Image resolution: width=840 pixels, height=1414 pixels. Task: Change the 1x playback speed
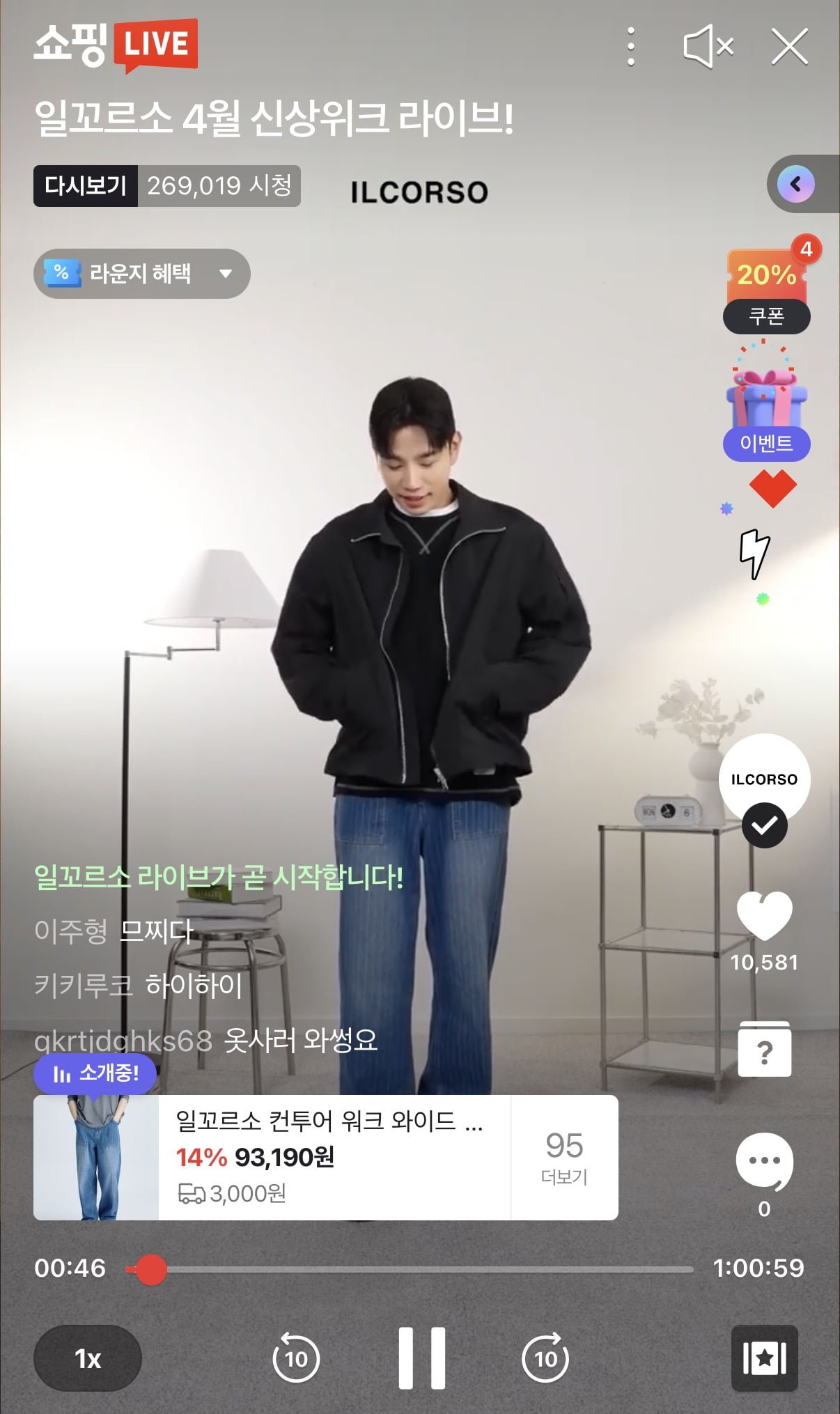(x=88, y=1358)
